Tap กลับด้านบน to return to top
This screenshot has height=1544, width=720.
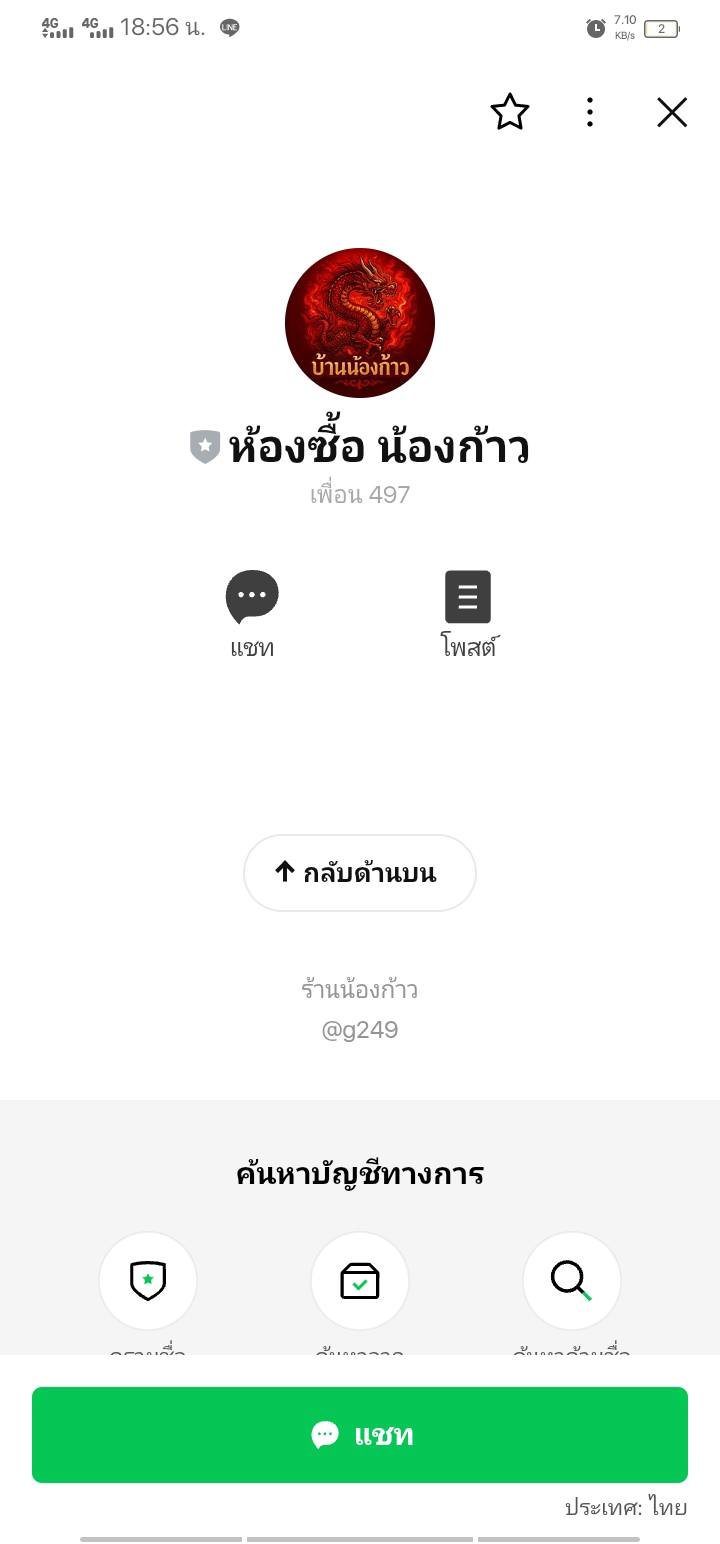tap(360, 873)
